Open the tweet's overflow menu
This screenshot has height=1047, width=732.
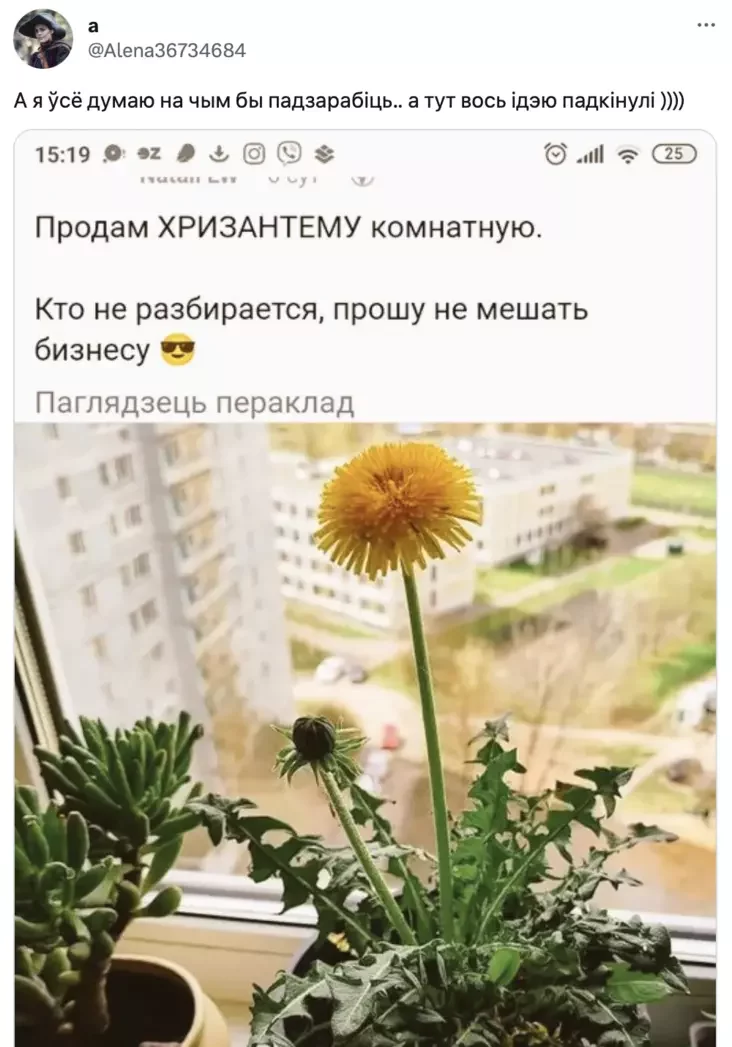[x=706, y=24]
